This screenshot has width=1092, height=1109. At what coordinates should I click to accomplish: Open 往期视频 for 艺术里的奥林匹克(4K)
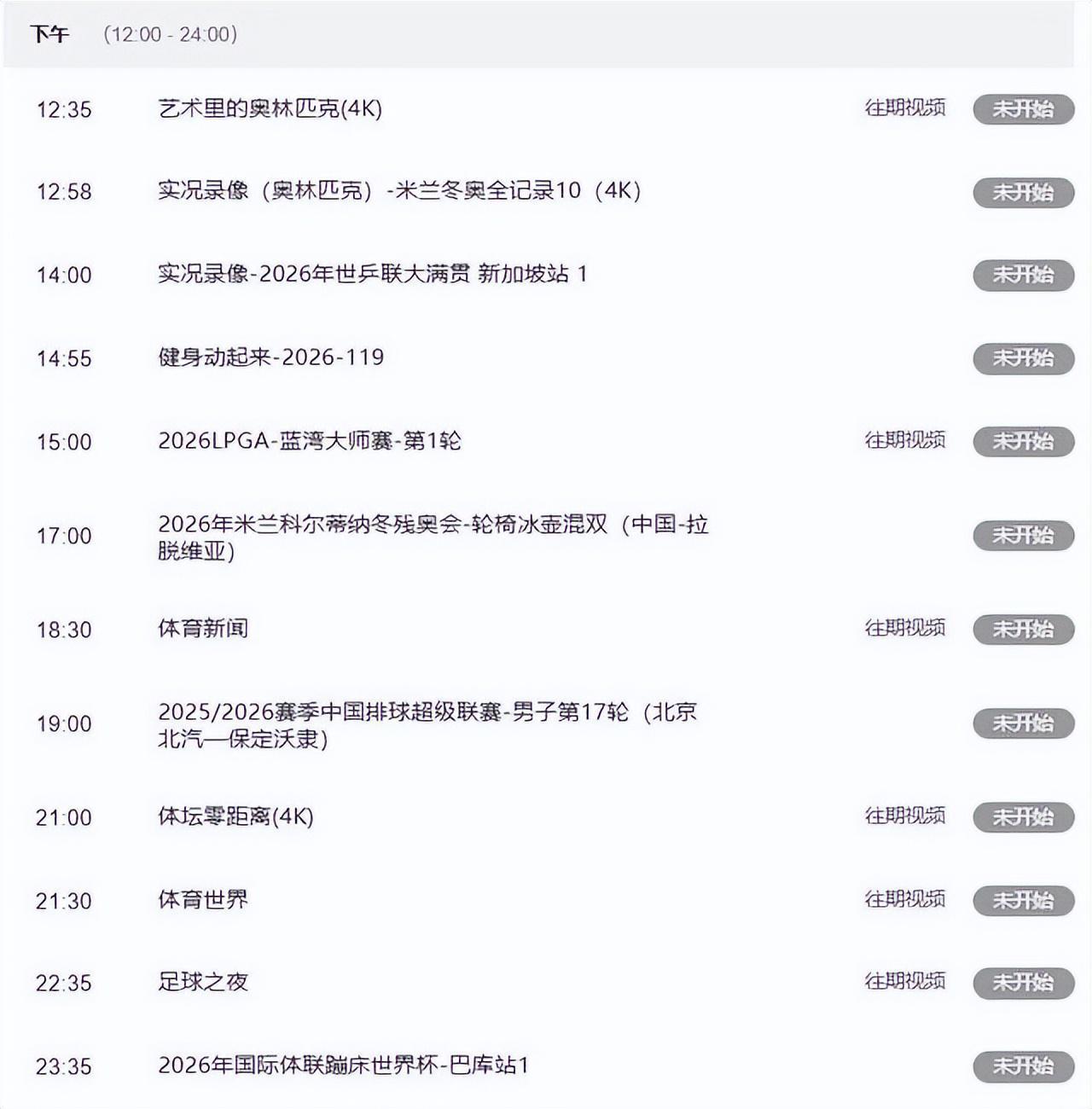908,109
